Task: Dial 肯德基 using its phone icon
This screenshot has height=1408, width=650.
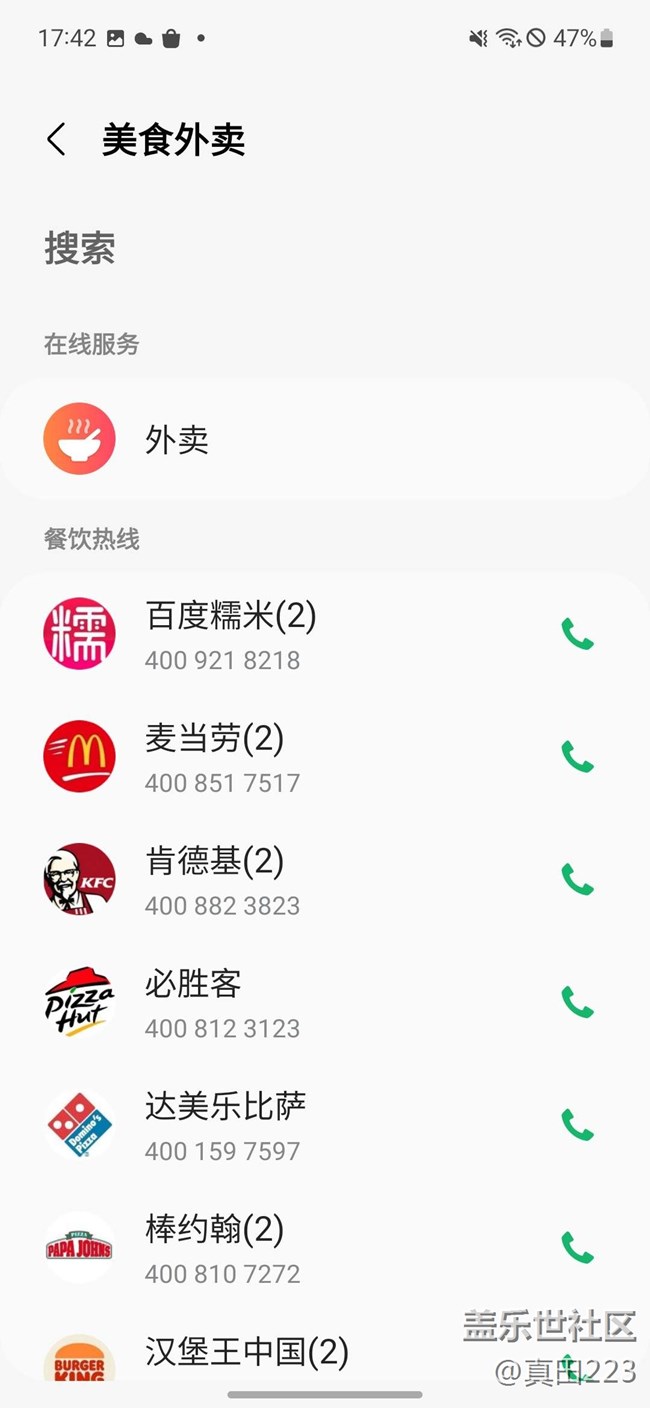Action: (577, 880)
